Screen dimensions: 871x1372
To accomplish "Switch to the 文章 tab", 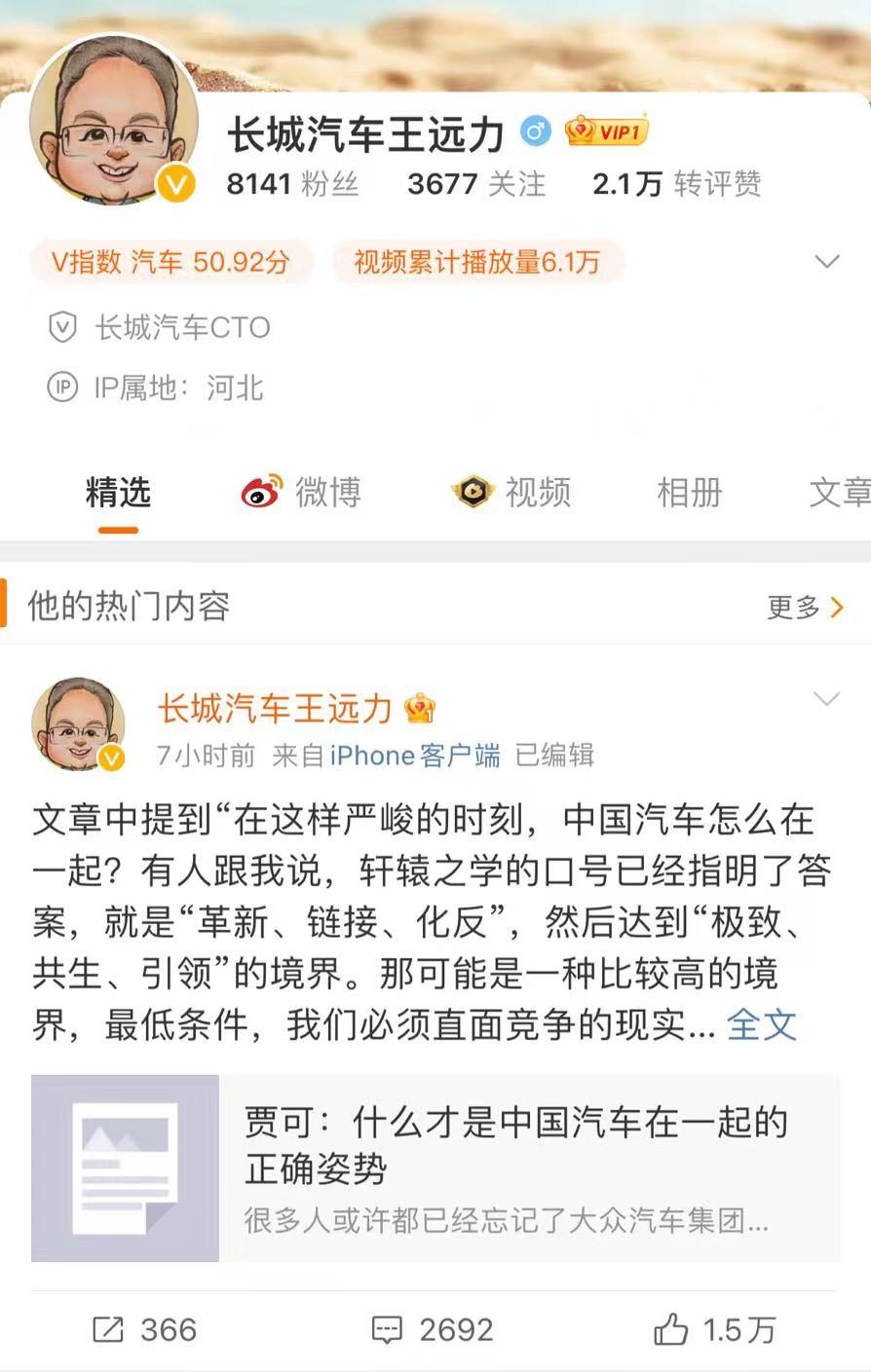I will tap(839, 493).
